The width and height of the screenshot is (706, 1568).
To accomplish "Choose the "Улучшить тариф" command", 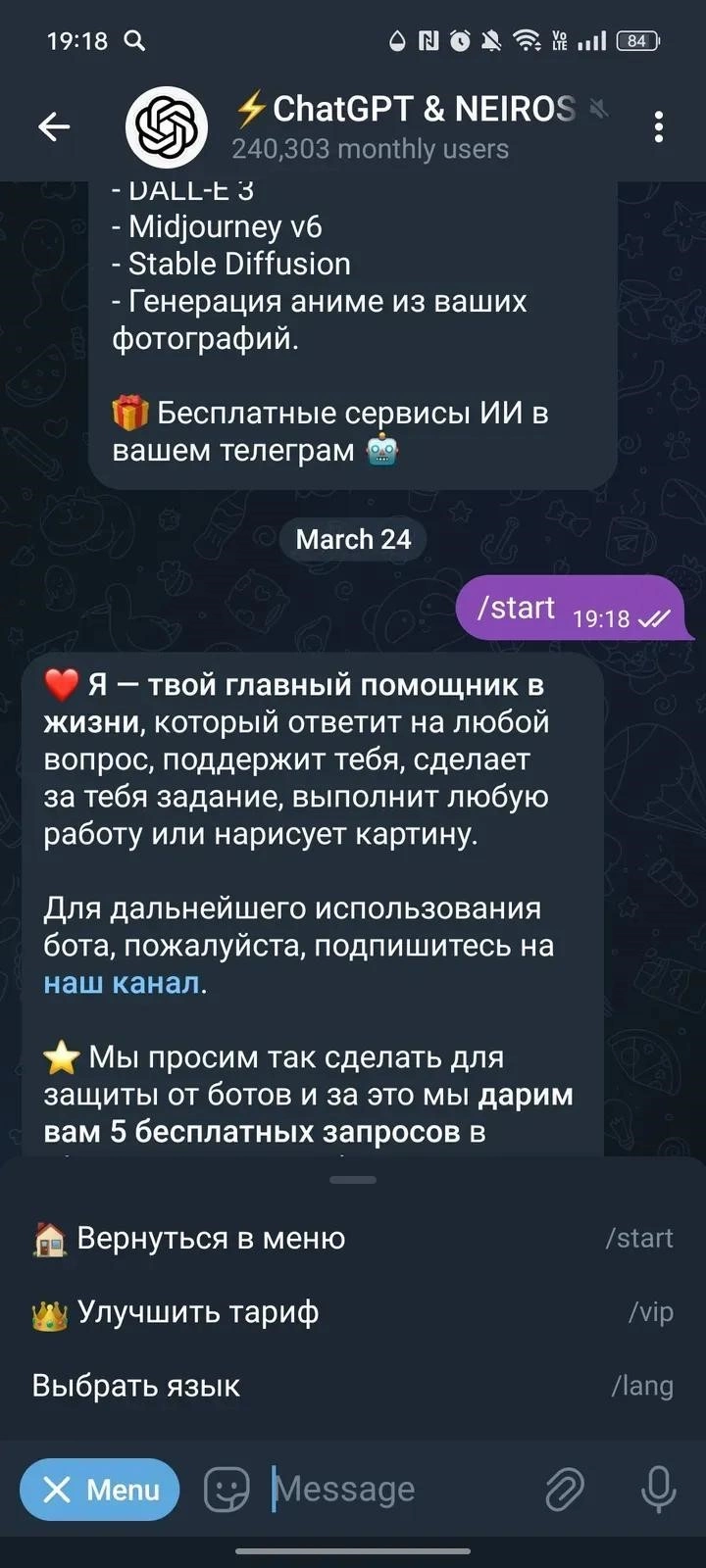I will 197,1312.
